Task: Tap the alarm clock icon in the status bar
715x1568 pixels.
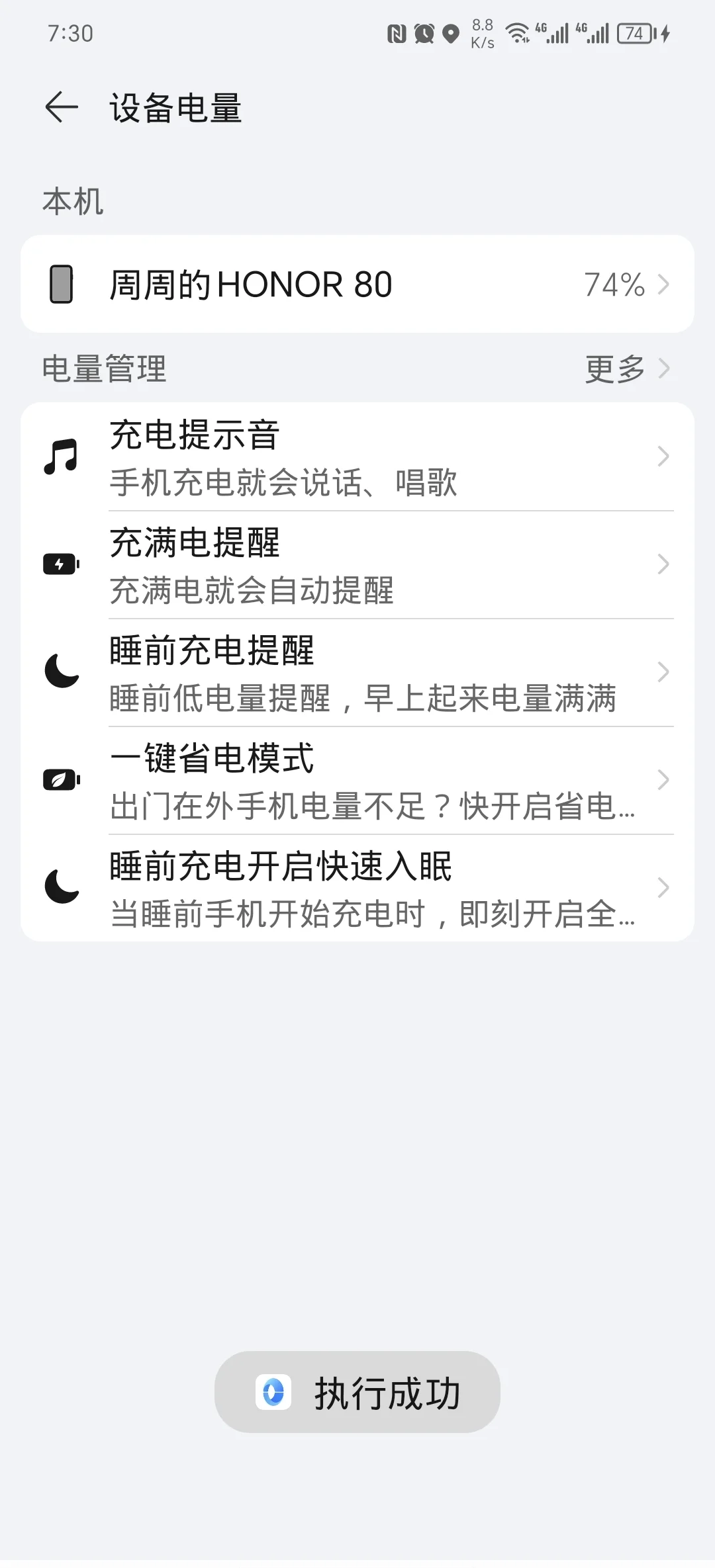Action: [423, 32]
